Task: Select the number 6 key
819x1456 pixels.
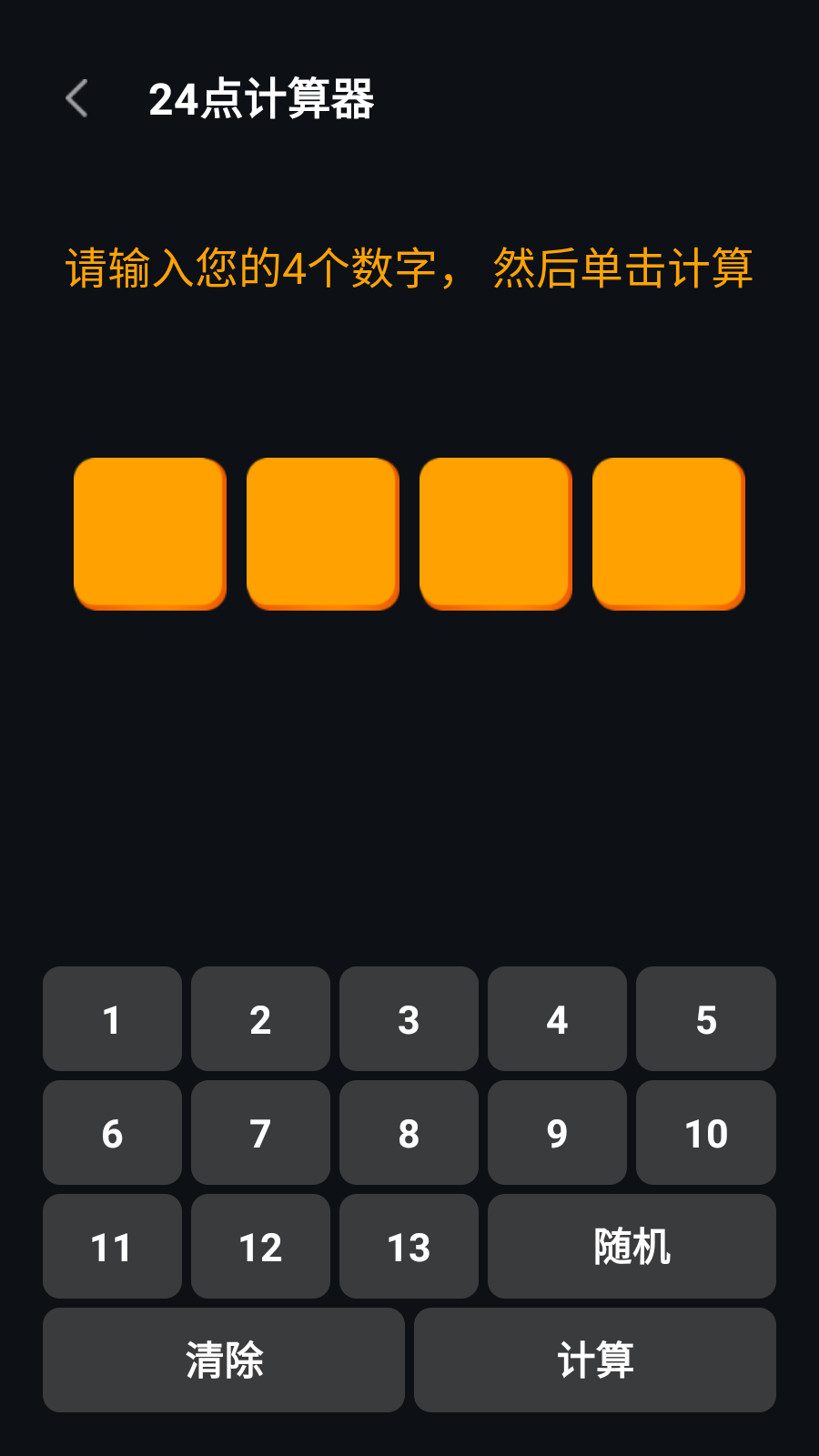Action: pyautogui.click(x=112, y=1133)
